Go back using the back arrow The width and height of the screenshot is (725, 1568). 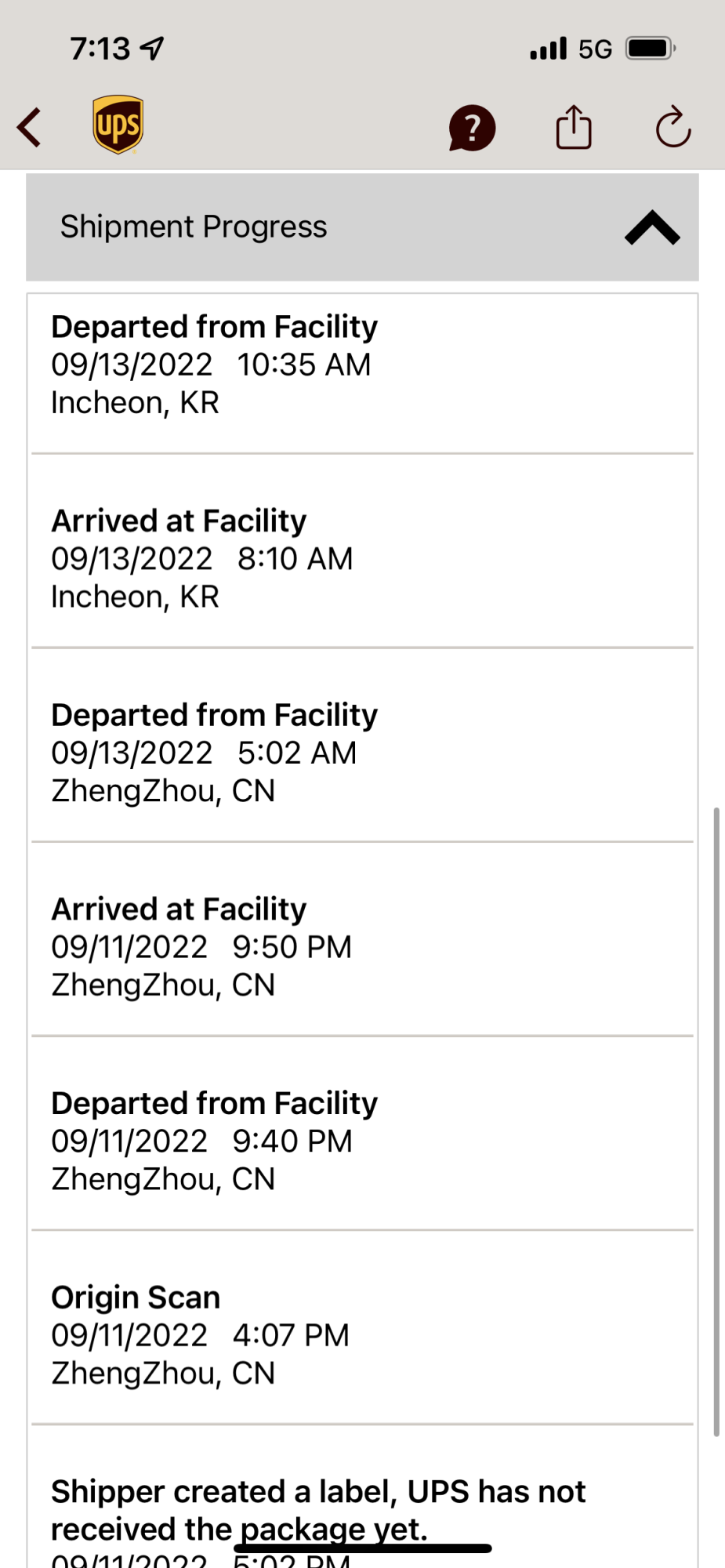(x=30, y=127)
